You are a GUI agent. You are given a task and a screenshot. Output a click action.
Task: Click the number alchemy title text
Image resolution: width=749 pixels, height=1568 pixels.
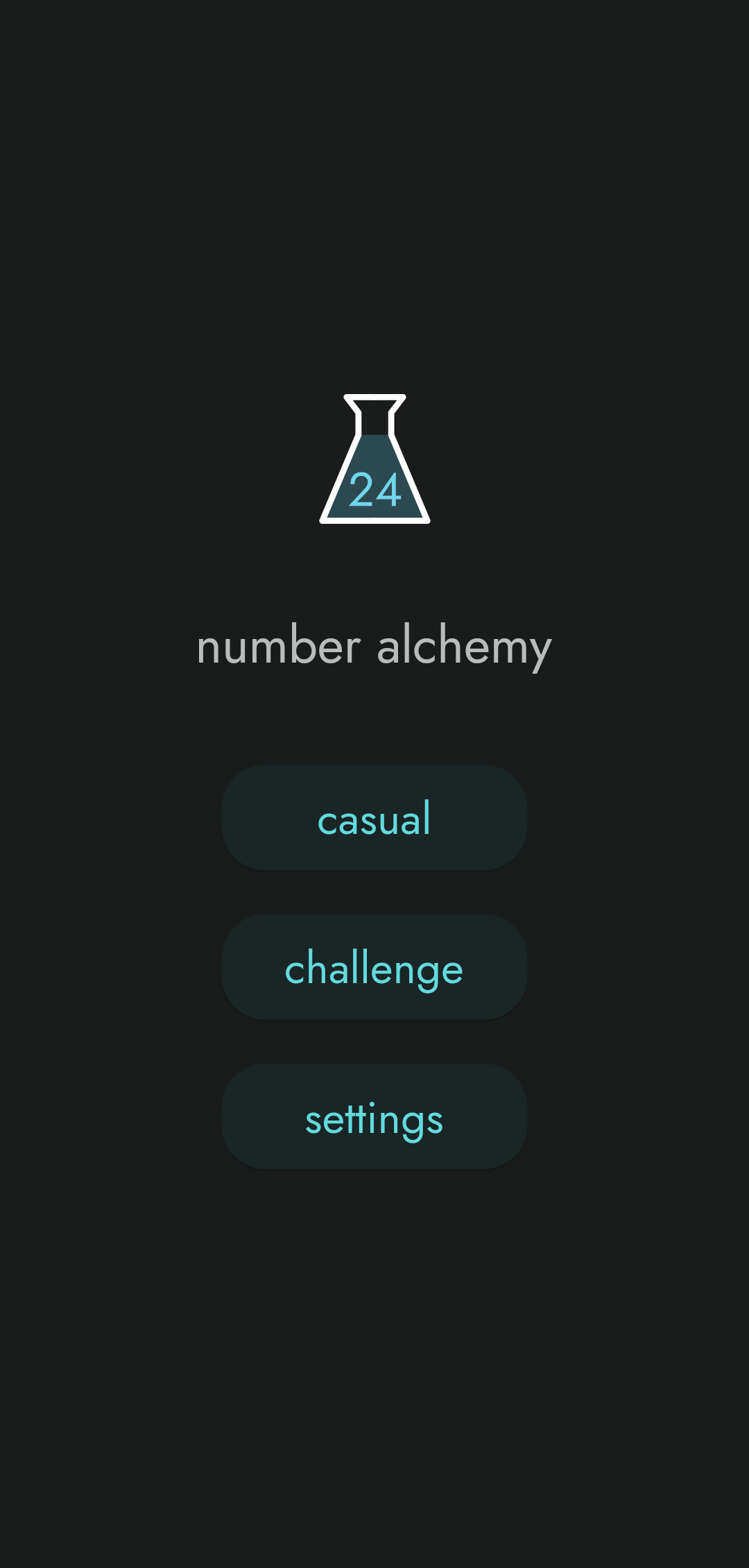pyautogui.click(x=374, y=649)
